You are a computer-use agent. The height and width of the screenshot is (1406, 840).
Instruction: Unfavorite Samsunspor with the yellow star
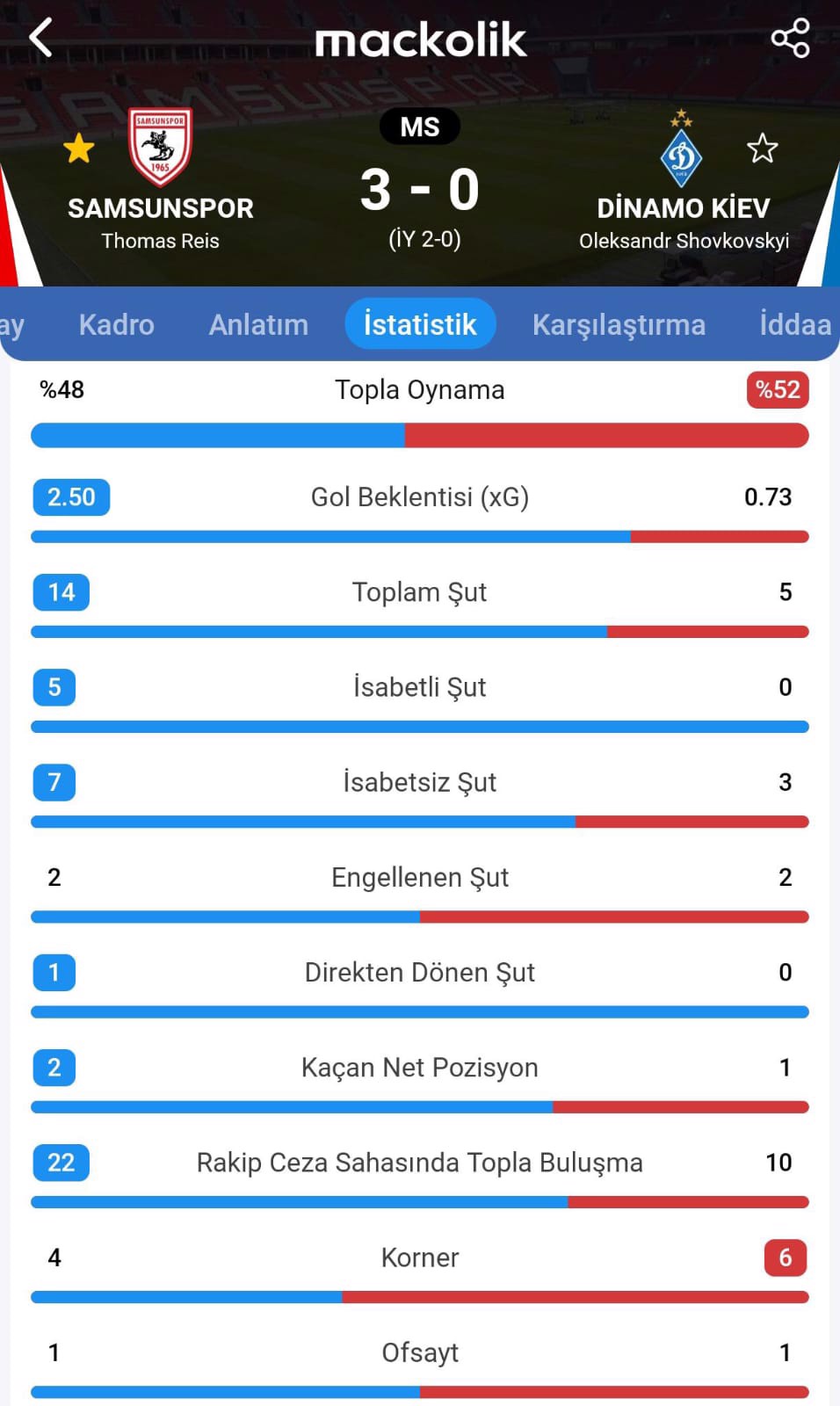click(79, 149)
